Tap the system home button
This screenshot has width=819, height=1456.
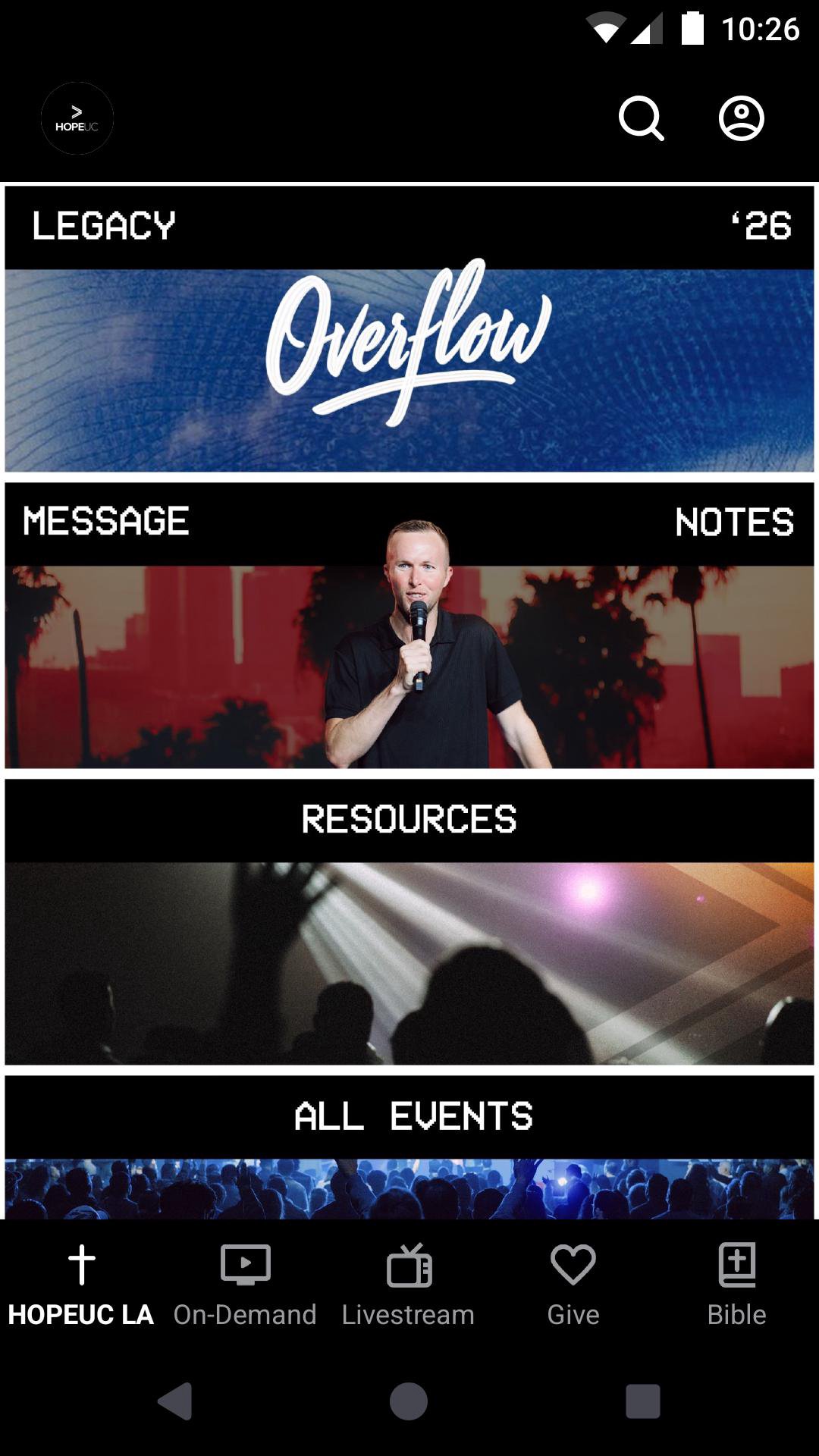point(409,1401)
